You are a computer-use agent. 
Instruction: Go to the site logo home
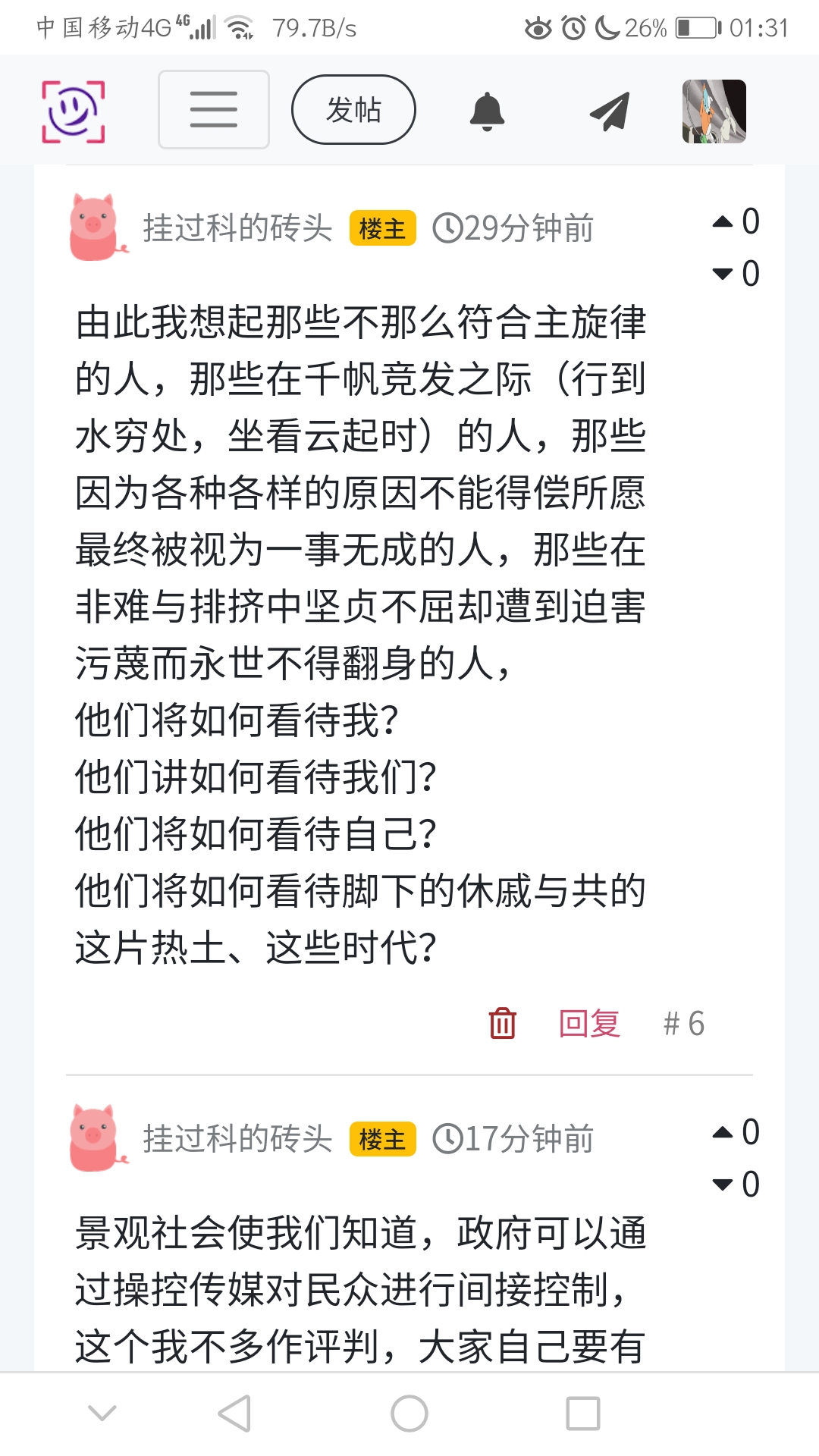coord(73,111)
